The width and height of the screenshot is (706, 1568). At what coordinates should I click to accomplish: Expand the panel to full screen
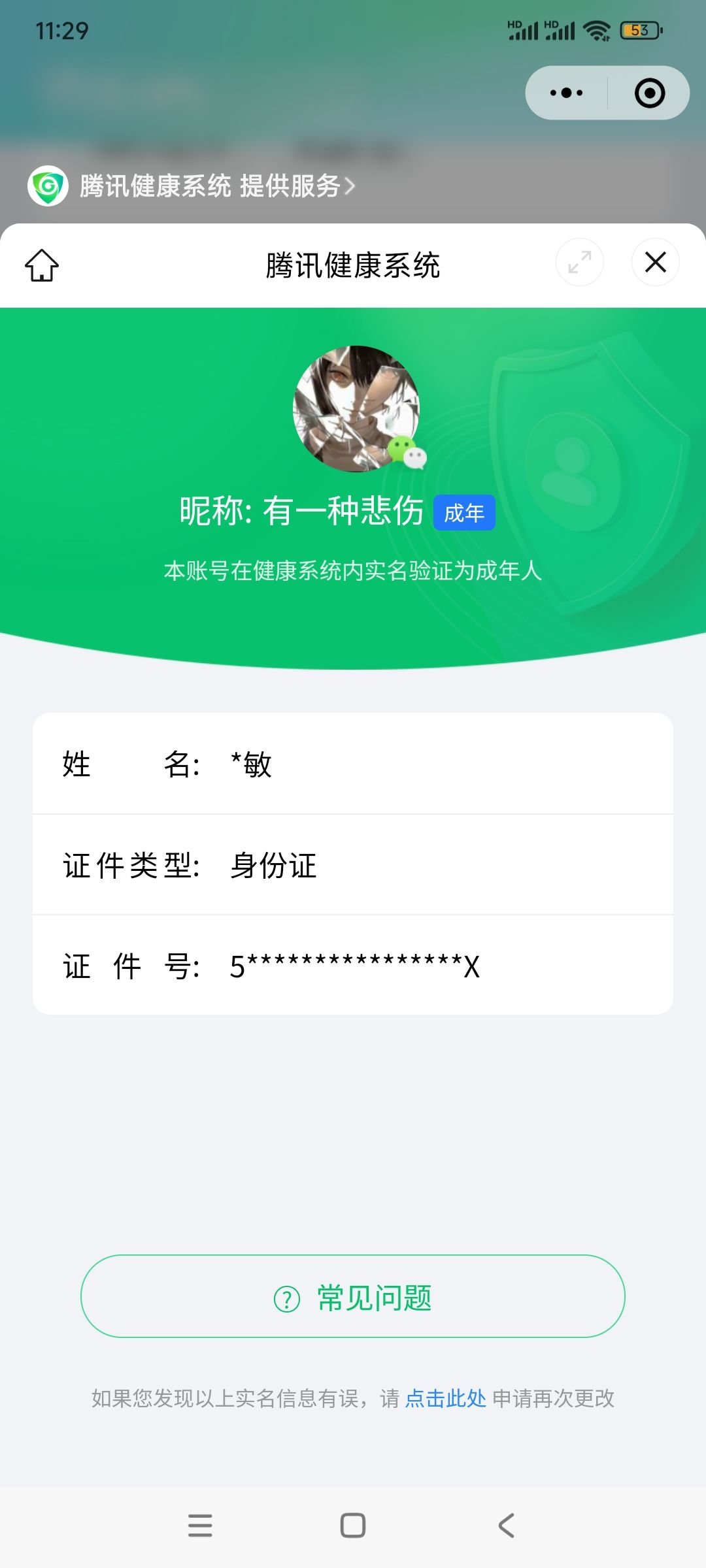[x=579, y=263]
